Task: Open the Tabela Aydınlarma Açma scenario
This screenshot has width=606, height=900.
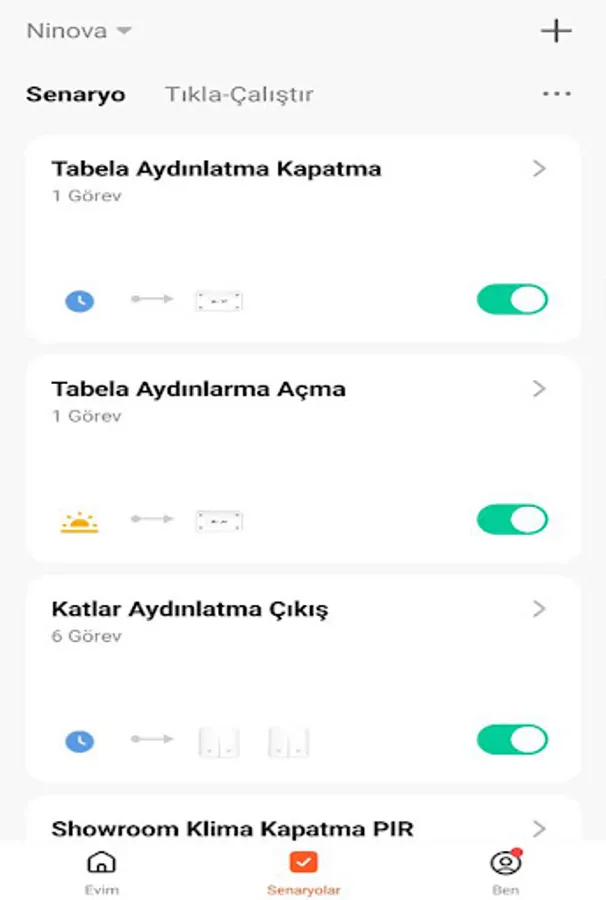Action: (198, 389)
